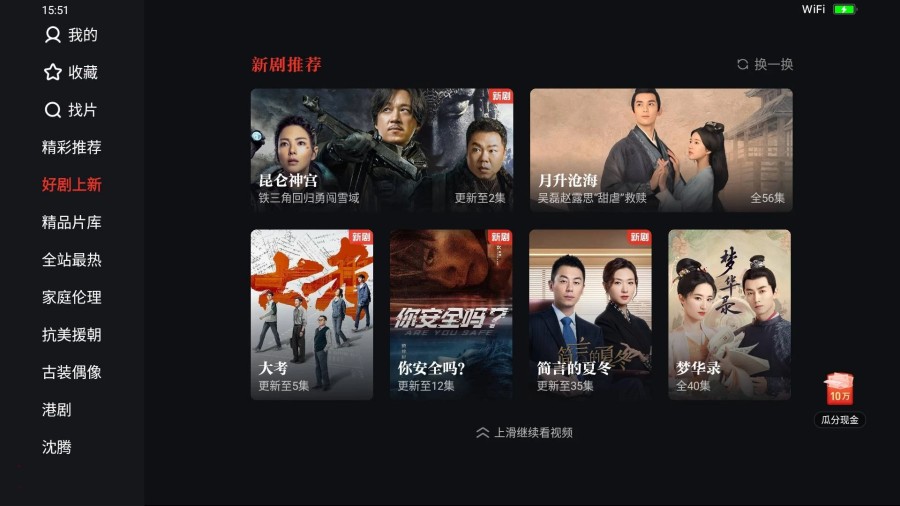Tap 好剧上新 in the sidebar
The width and height of the screenshot is (900, 506).
point(72,185)
